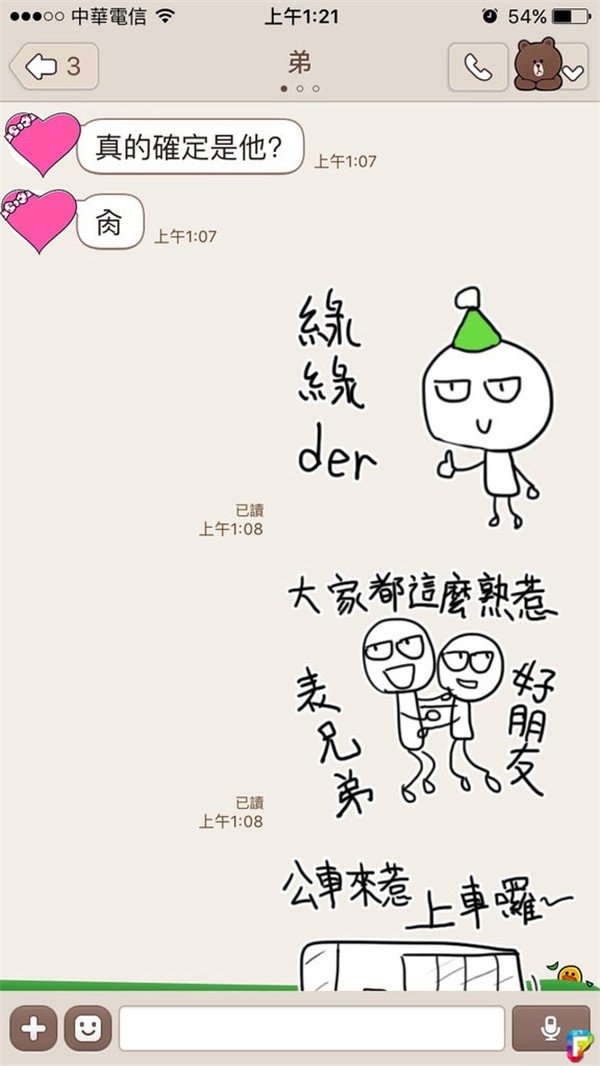The image size is (600, 1066).
Task: Tap the pink heart avatar beside 真的確定是他?
Action: click(41, 143)
